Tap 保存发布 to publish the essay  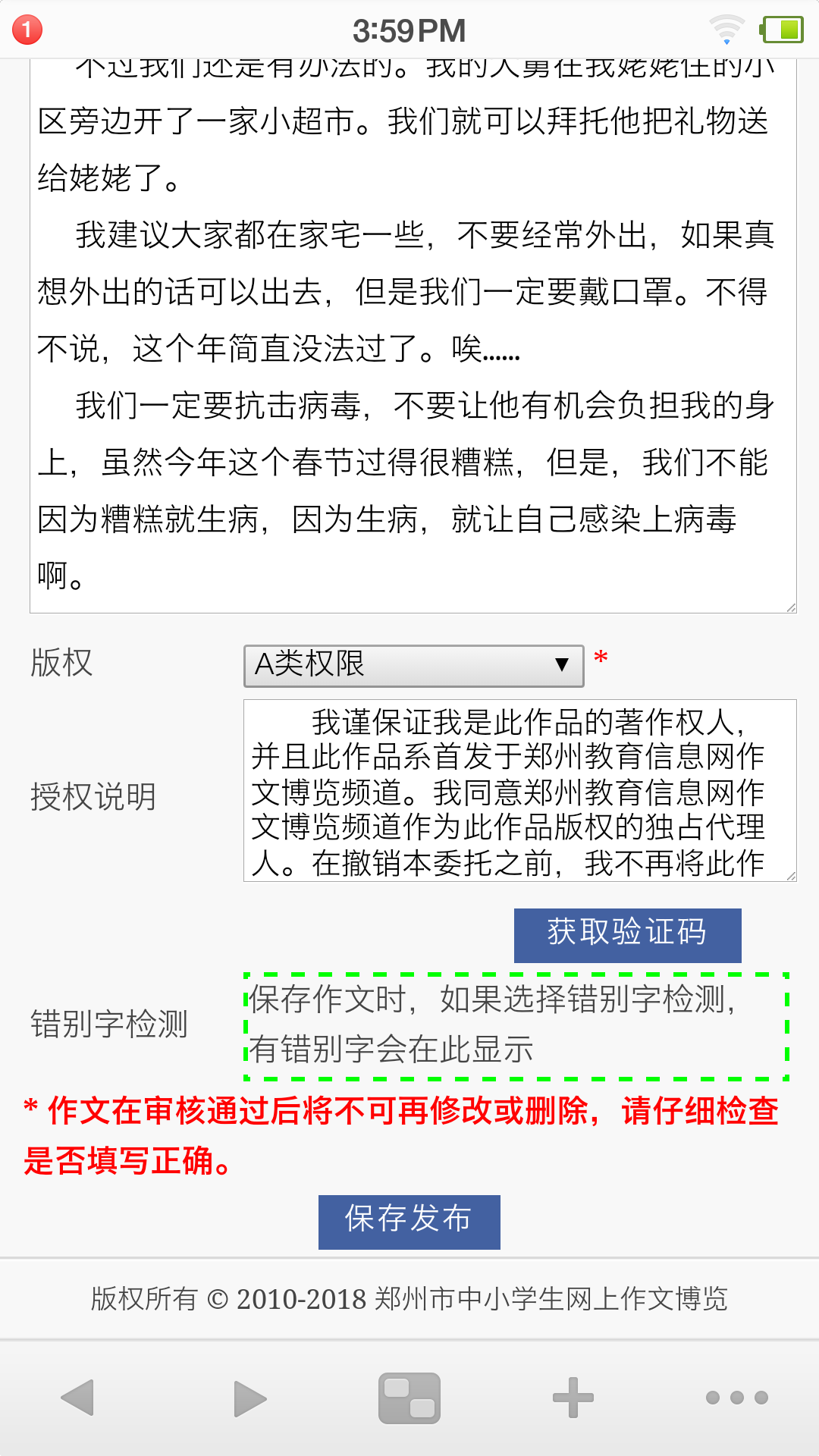tap(409, 1222)
